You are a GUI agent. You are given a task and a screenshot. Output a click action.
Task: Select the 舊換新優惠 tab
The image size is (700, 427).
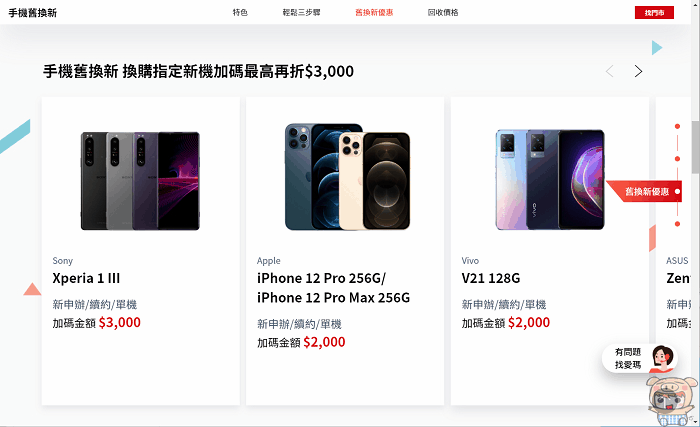(x=373, y=12)
